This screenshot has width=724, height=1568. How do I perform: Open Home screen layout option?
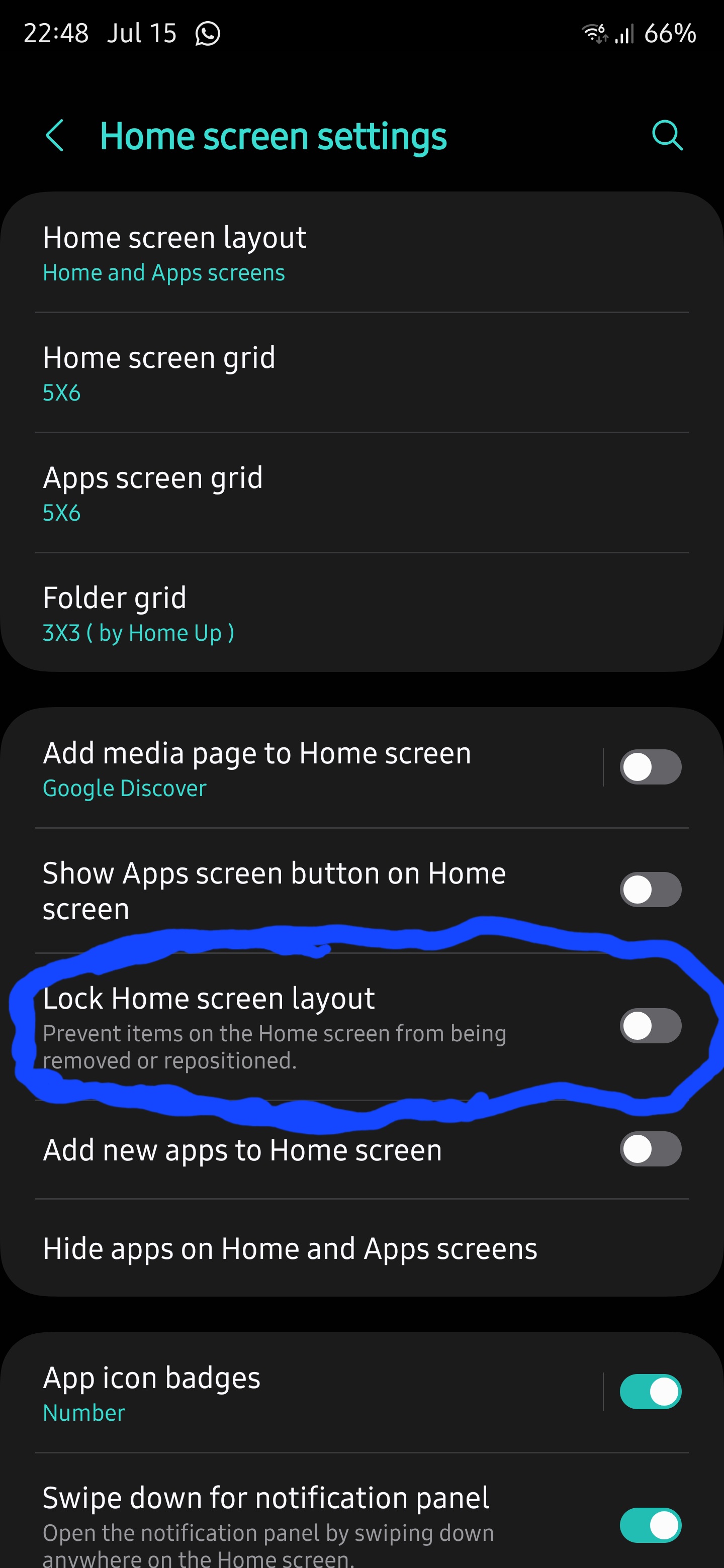pos(361,253)
